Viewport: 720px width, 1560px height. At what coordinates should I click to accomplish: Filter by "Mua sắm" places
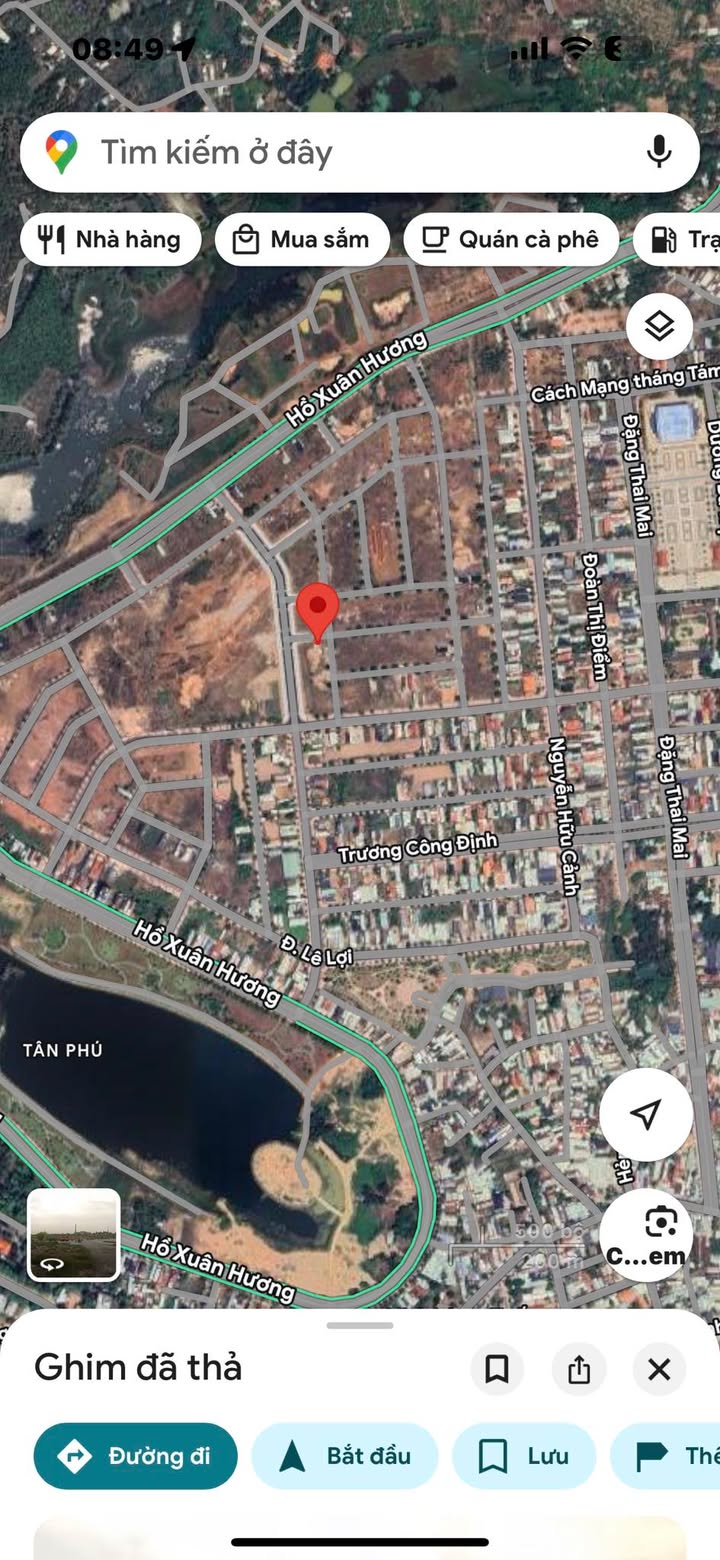302,240
